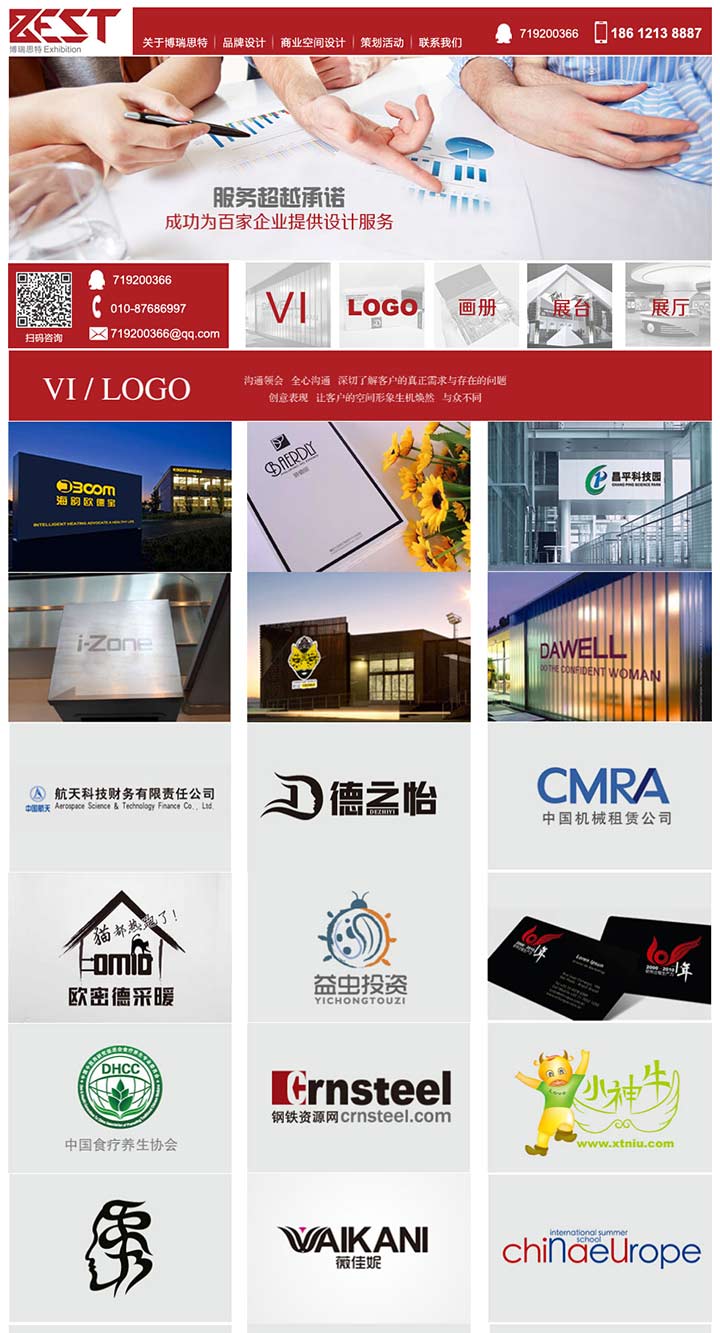View the 展厅 category
This screenshot has width=720, height=1333.
(668, 306)
